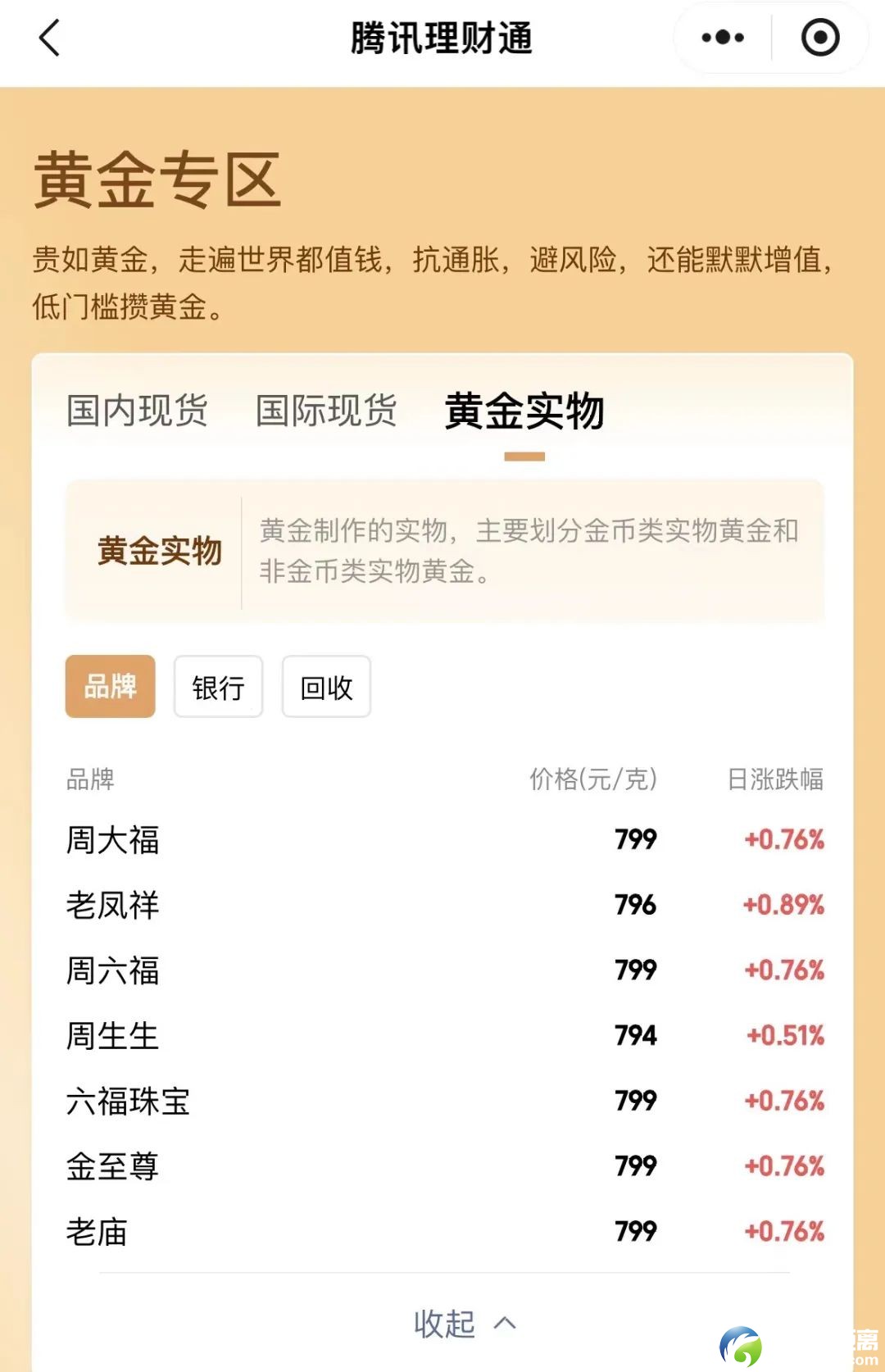Switch to the 国内现货 tab
This screenshot has width=885, height=1372.
(137, 410)
